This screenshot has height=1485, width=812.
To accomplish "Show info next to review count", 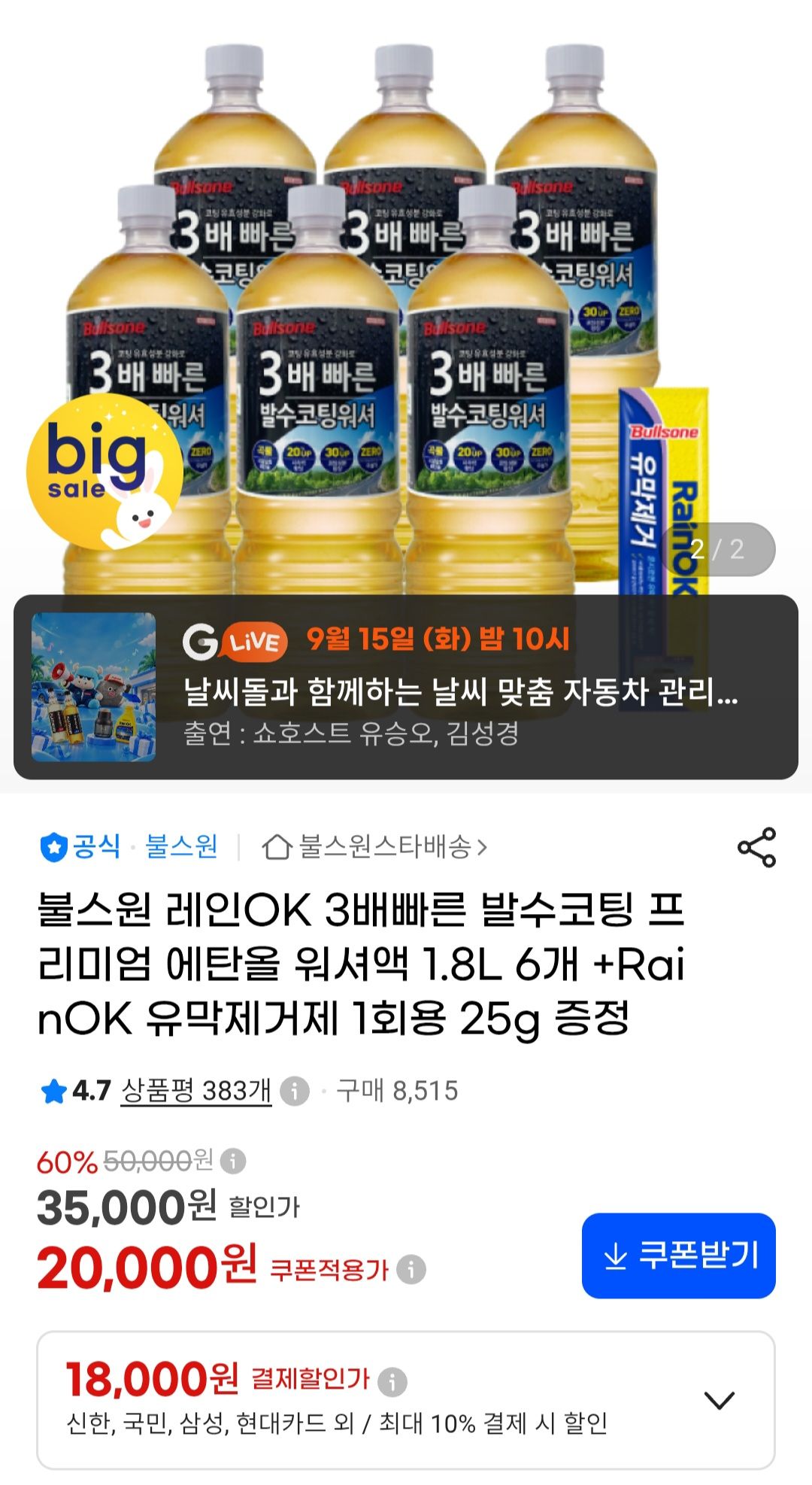I will 295,1091.
